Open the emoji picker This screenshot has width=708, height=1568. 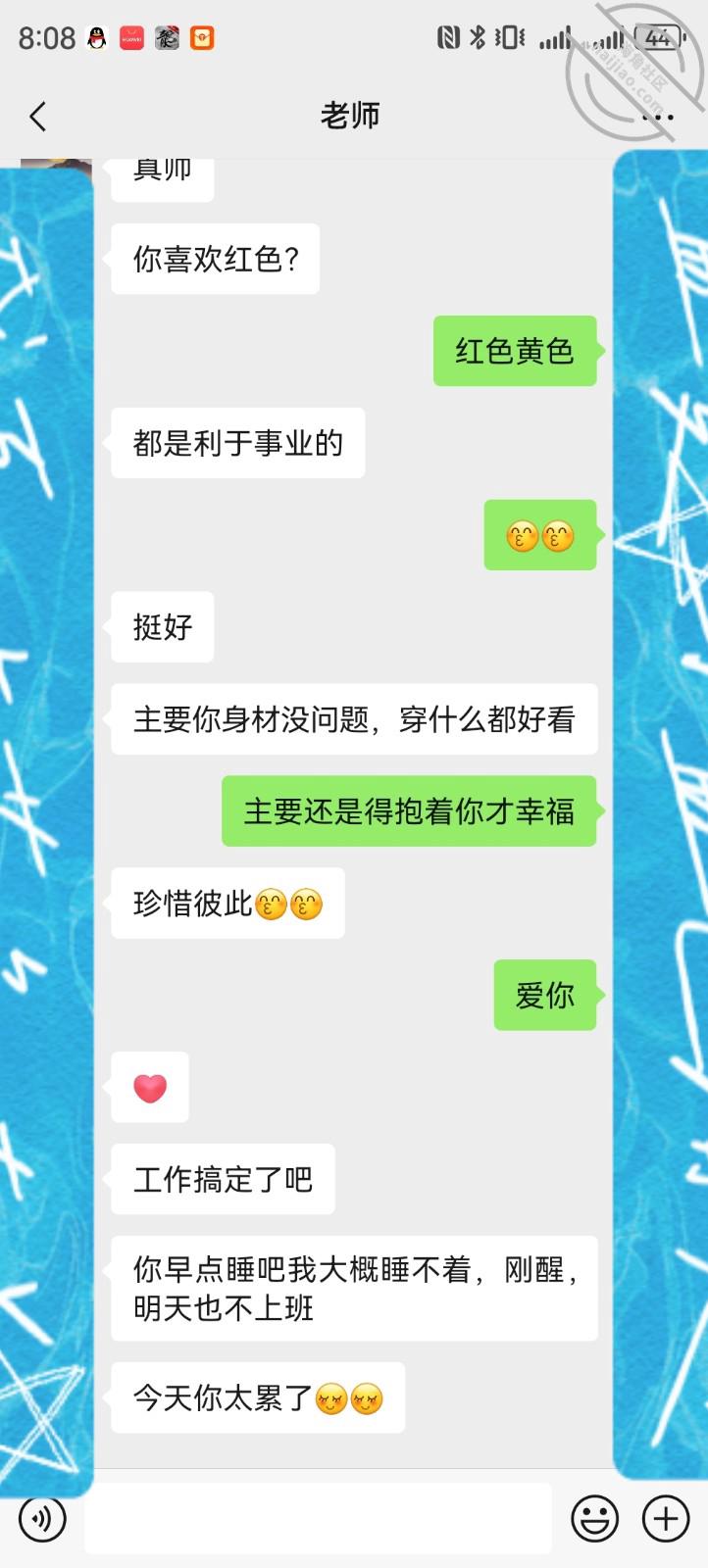coord(593,1517)
